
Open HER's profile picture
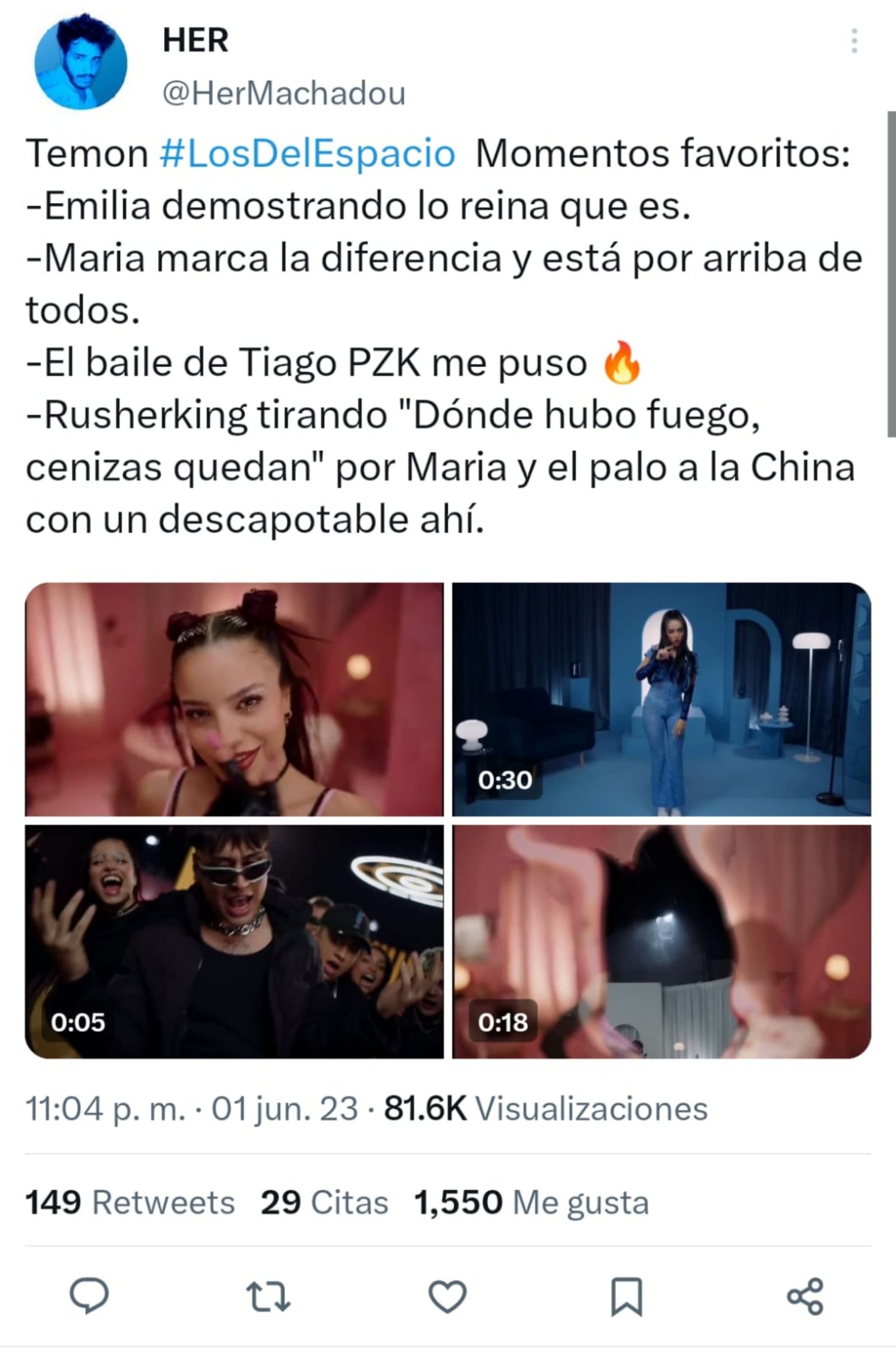pos(81,62)
